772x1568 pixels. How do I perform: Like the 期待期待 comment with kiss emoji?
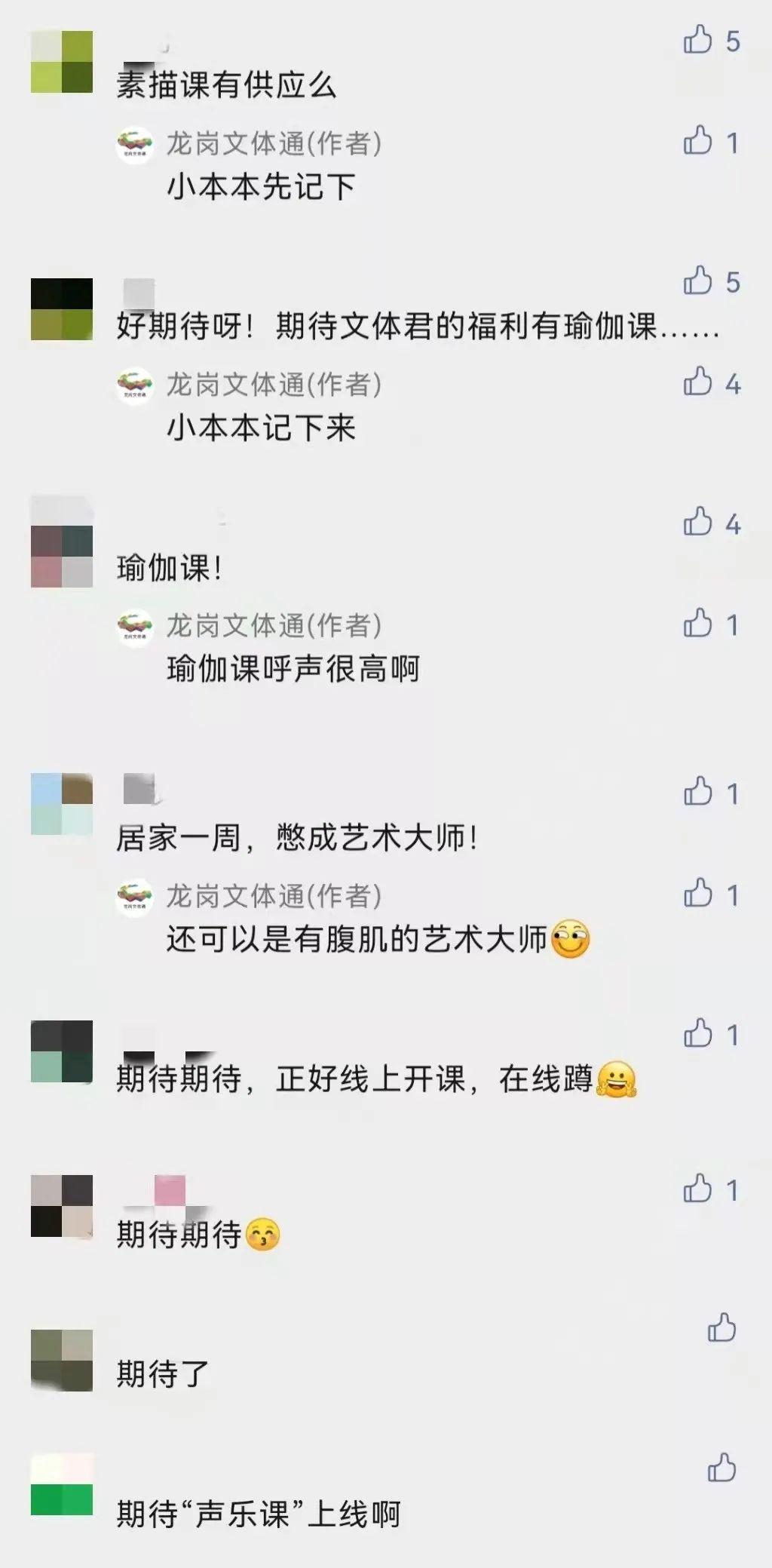coord(697,1189)
